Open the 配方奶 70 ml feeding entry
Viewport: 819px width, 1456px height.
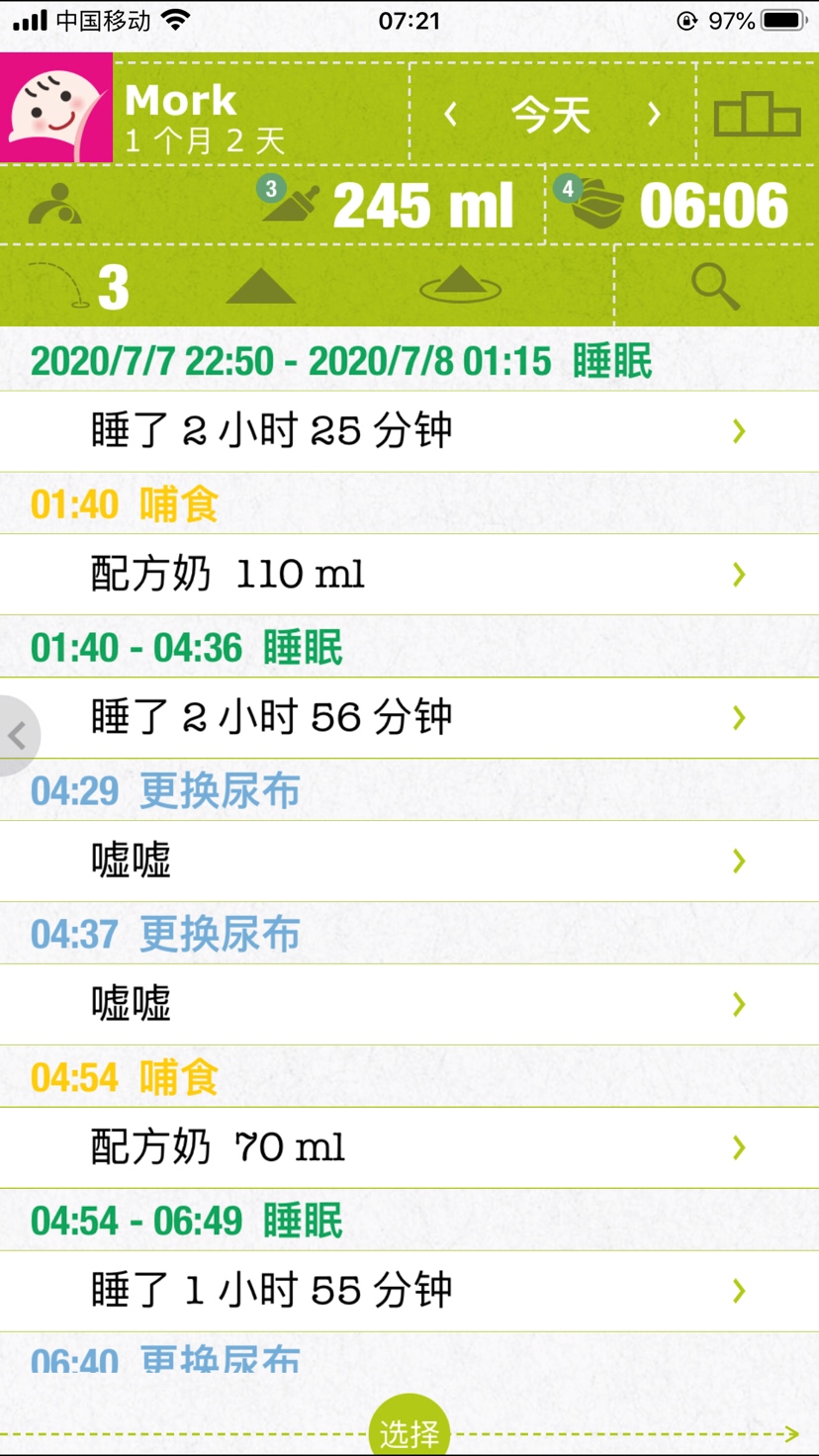409,1148
